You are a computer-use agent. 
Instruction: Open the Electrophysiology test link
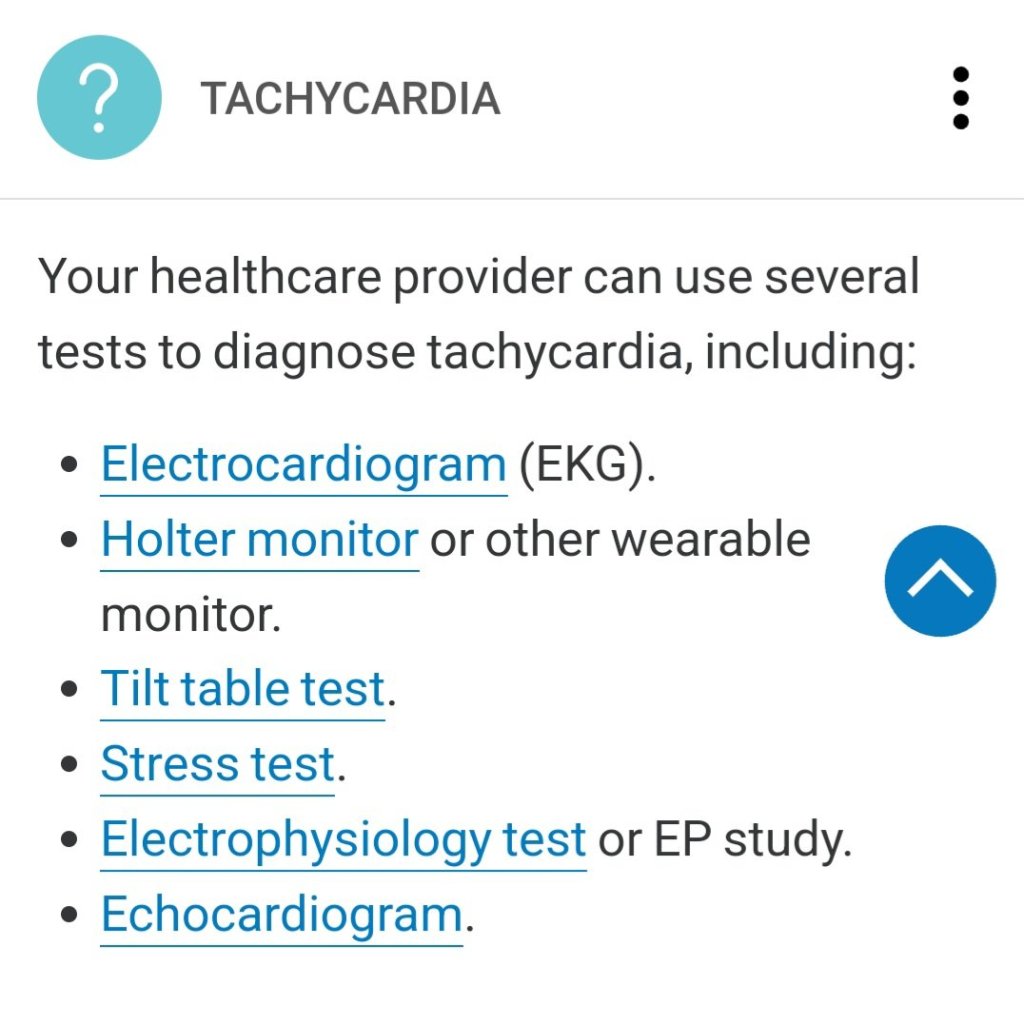pos(343,840)
